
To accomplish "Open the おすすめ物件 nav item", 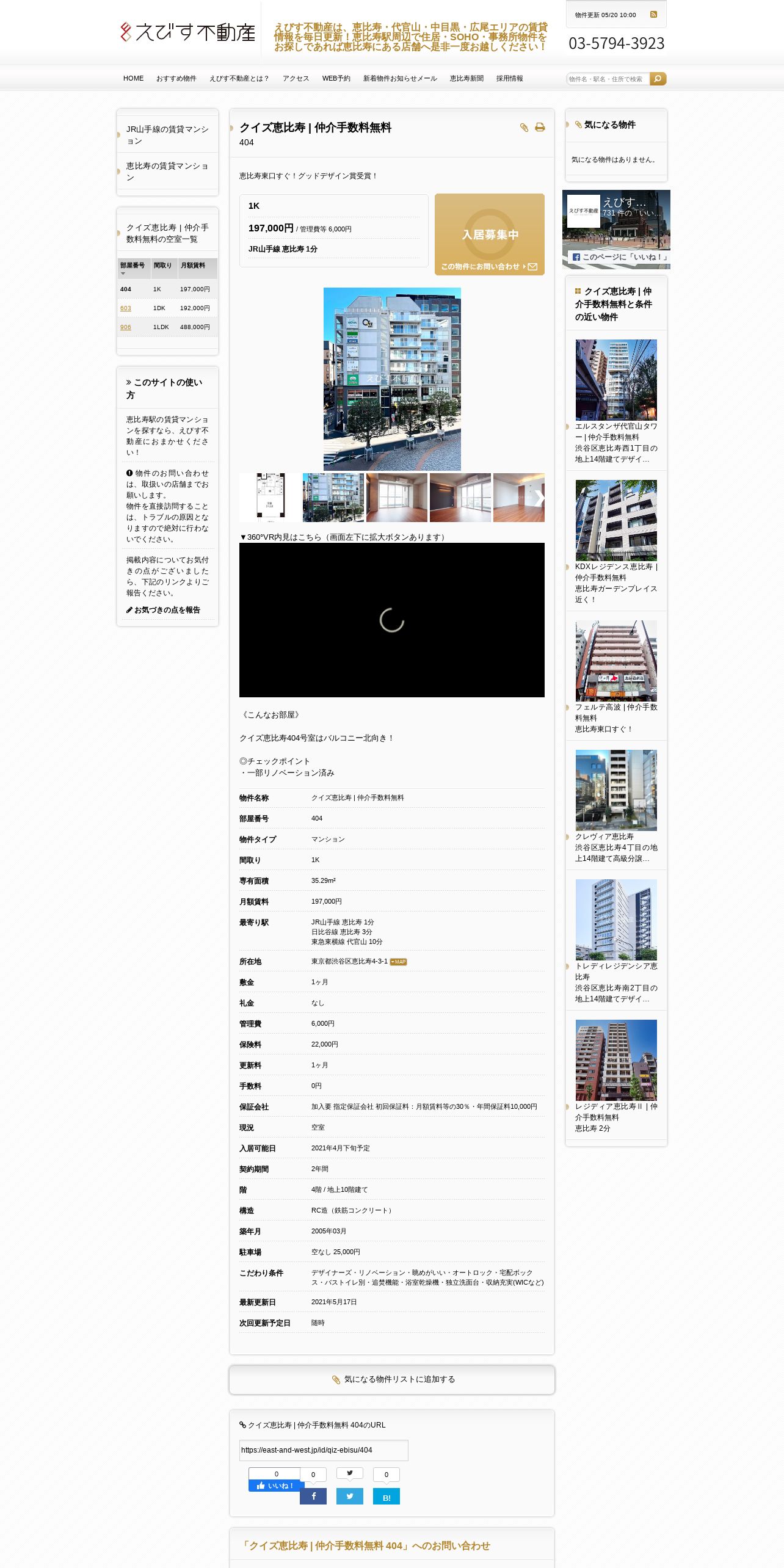I will click(176, 78).
